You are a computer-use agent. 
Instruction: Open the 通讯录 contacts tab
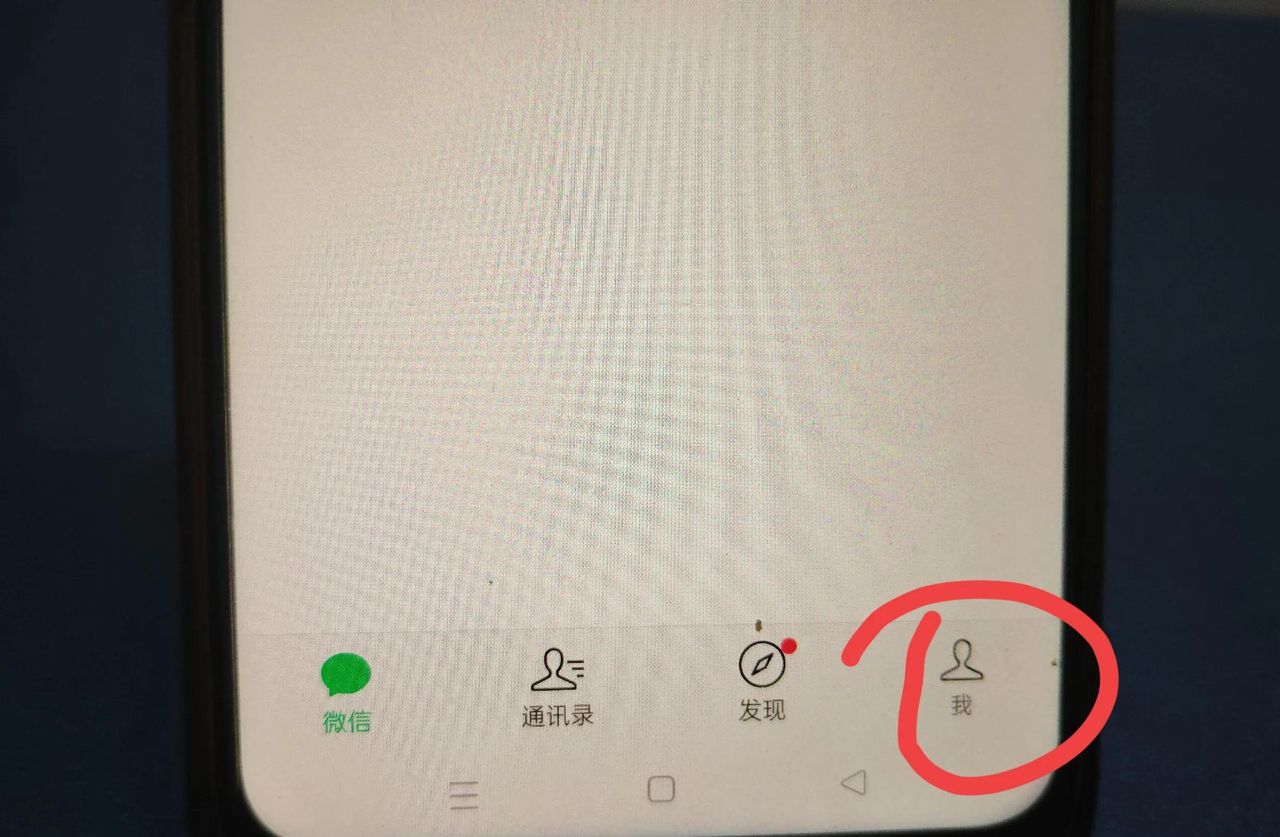click(x=558, y=687)
